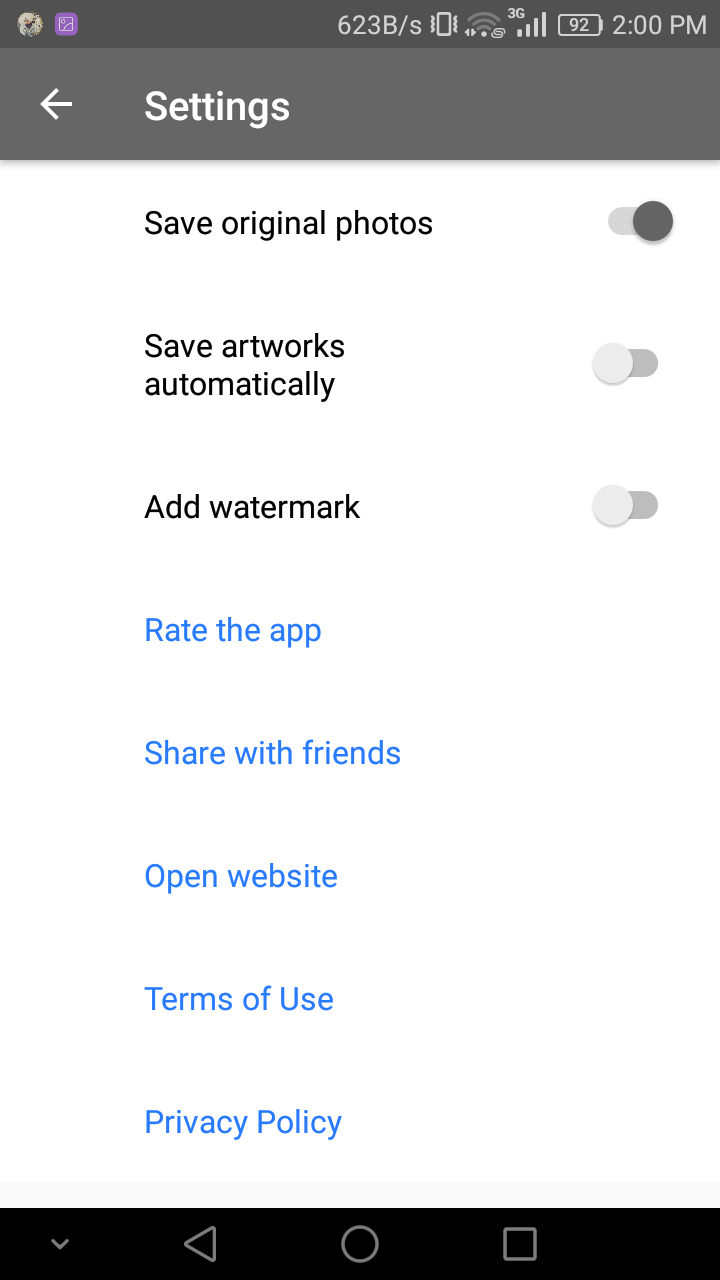
Task: Enable Save artworks automatically
Action: pyautogui.click(x=626, y=364)
